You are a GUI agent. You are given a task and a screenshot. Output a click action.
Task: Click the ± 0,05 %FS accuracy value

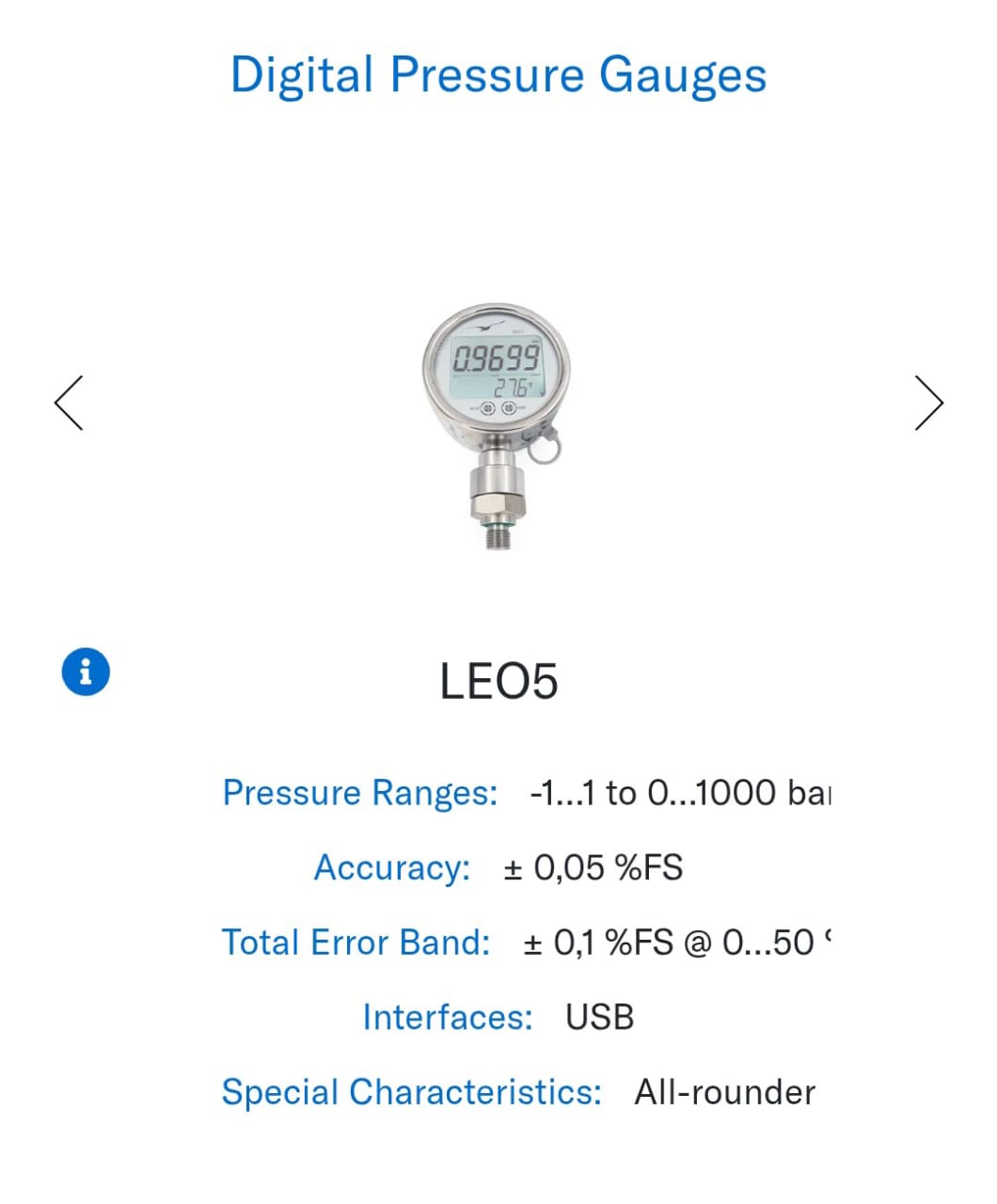pyautogui.click(x=594, y=867)
